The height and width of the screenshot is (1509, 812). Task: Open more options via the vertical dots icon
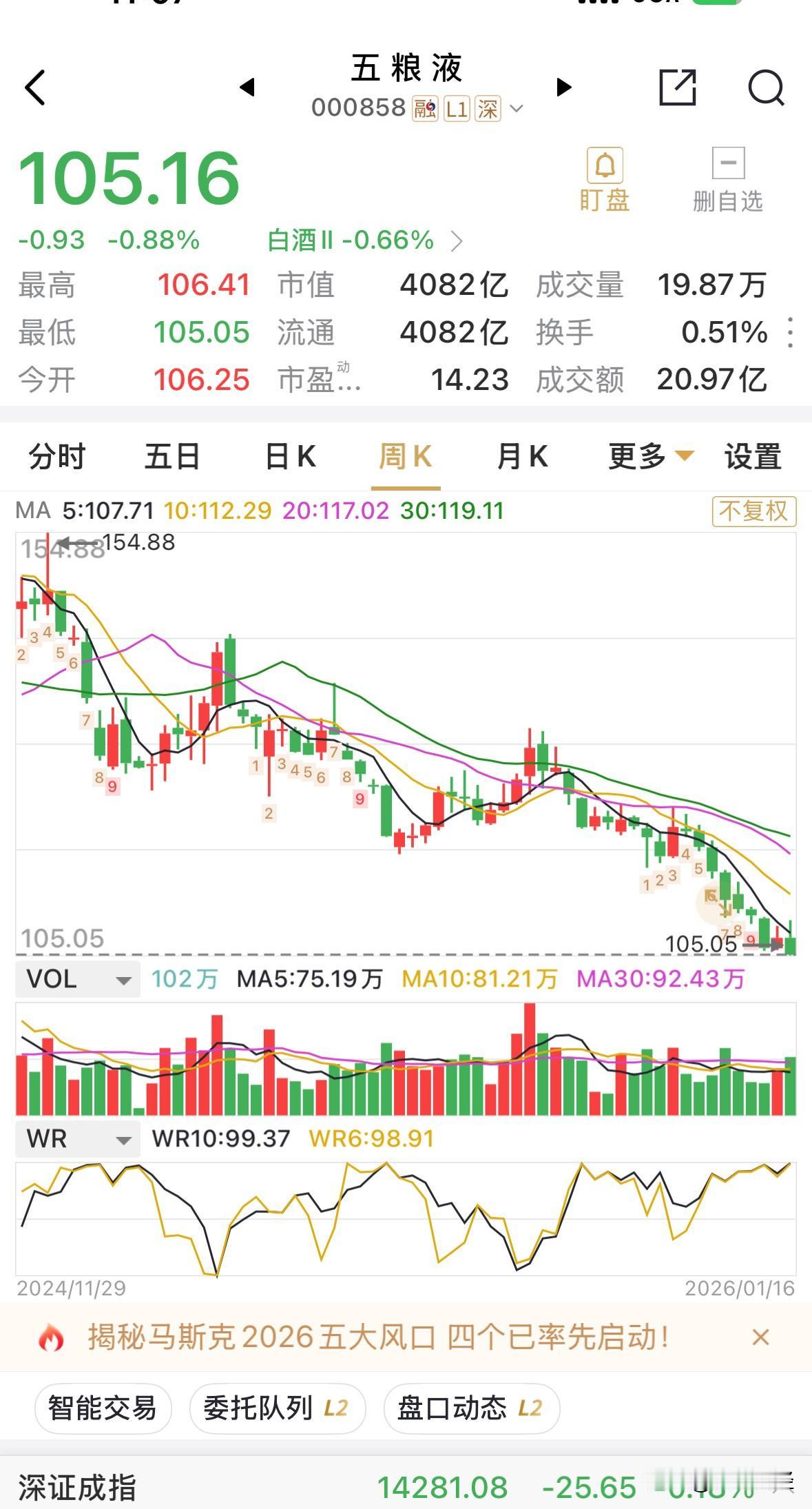tap(791, 333)
